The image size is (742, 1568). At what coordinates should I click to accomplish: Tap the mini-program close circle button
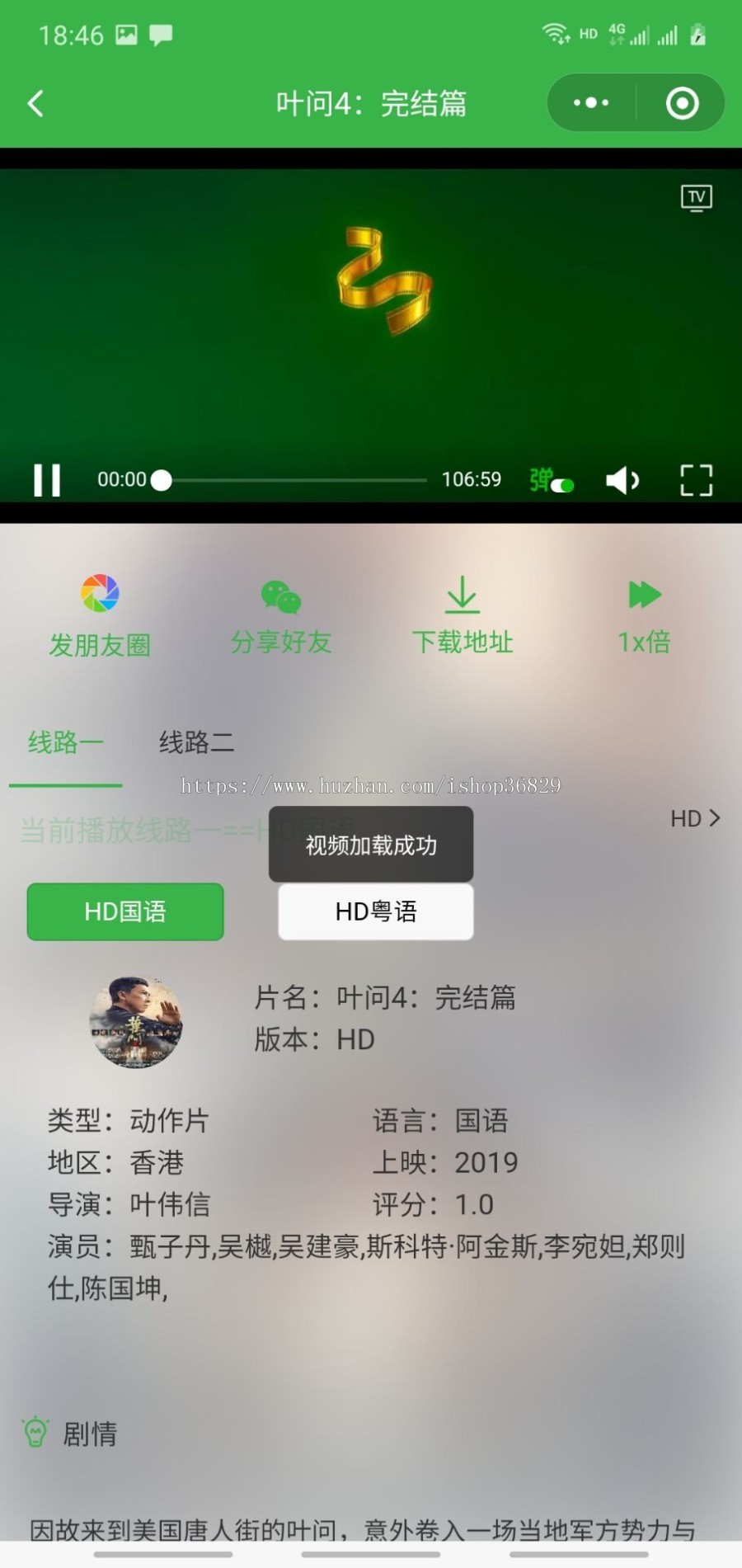click(x=682, y=102)
